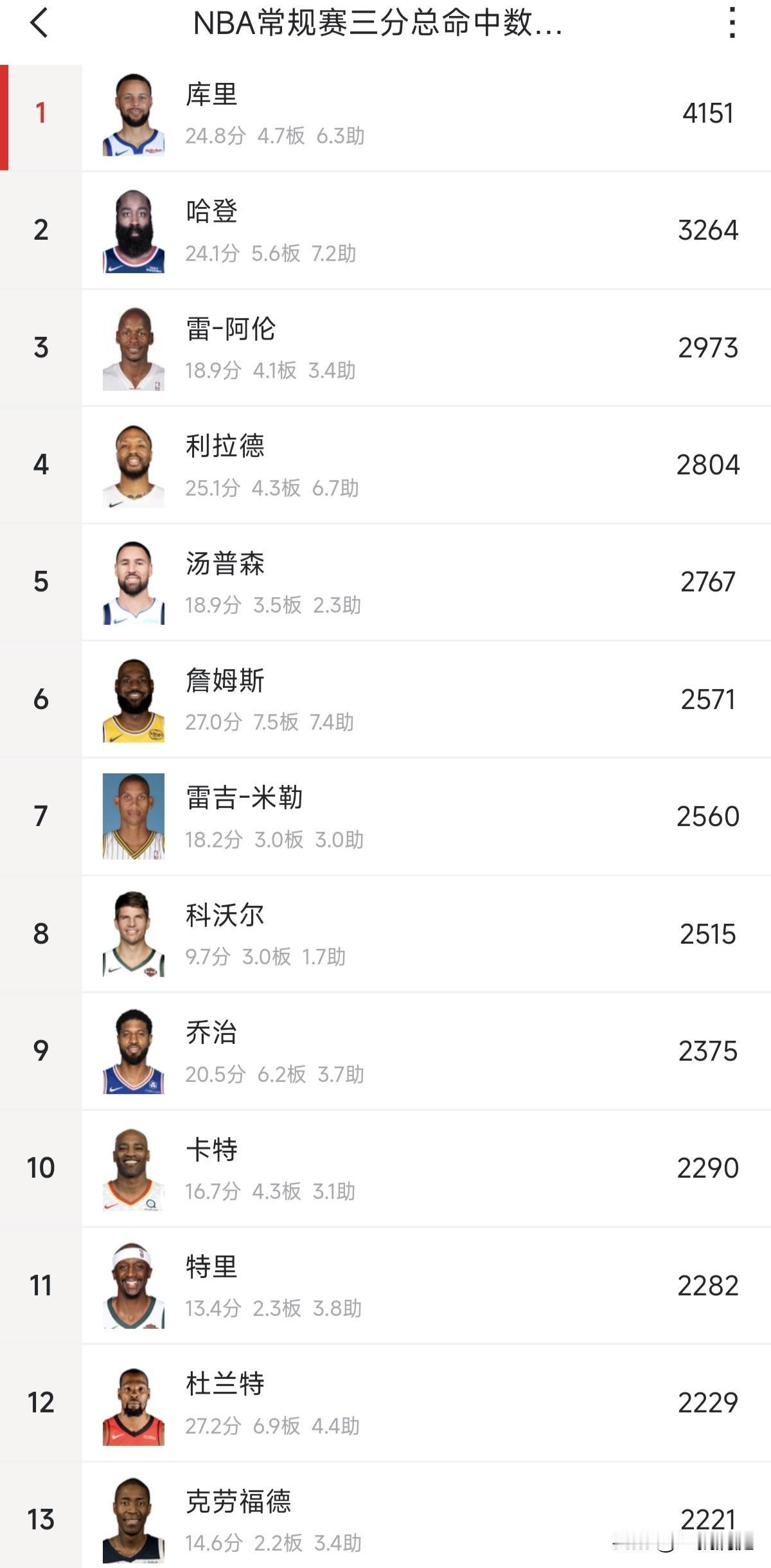Tap 杜兰特's player avatar photo
Viewport: 771px width, 1568px height.
134,1403
